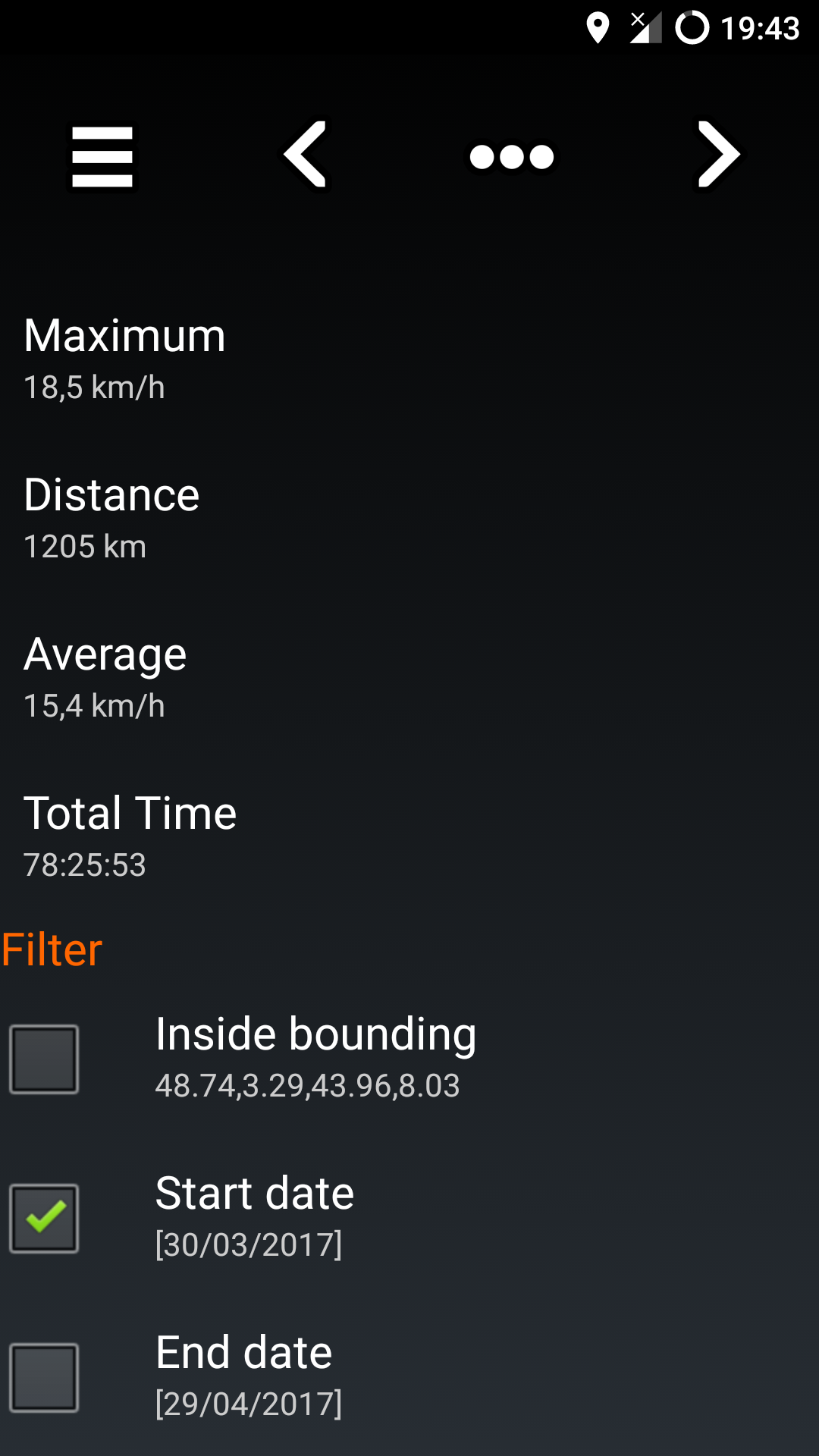This screenshot has height=1456, width=819.
Task: Go to the previous page arrow
Action: click(306, 155)
